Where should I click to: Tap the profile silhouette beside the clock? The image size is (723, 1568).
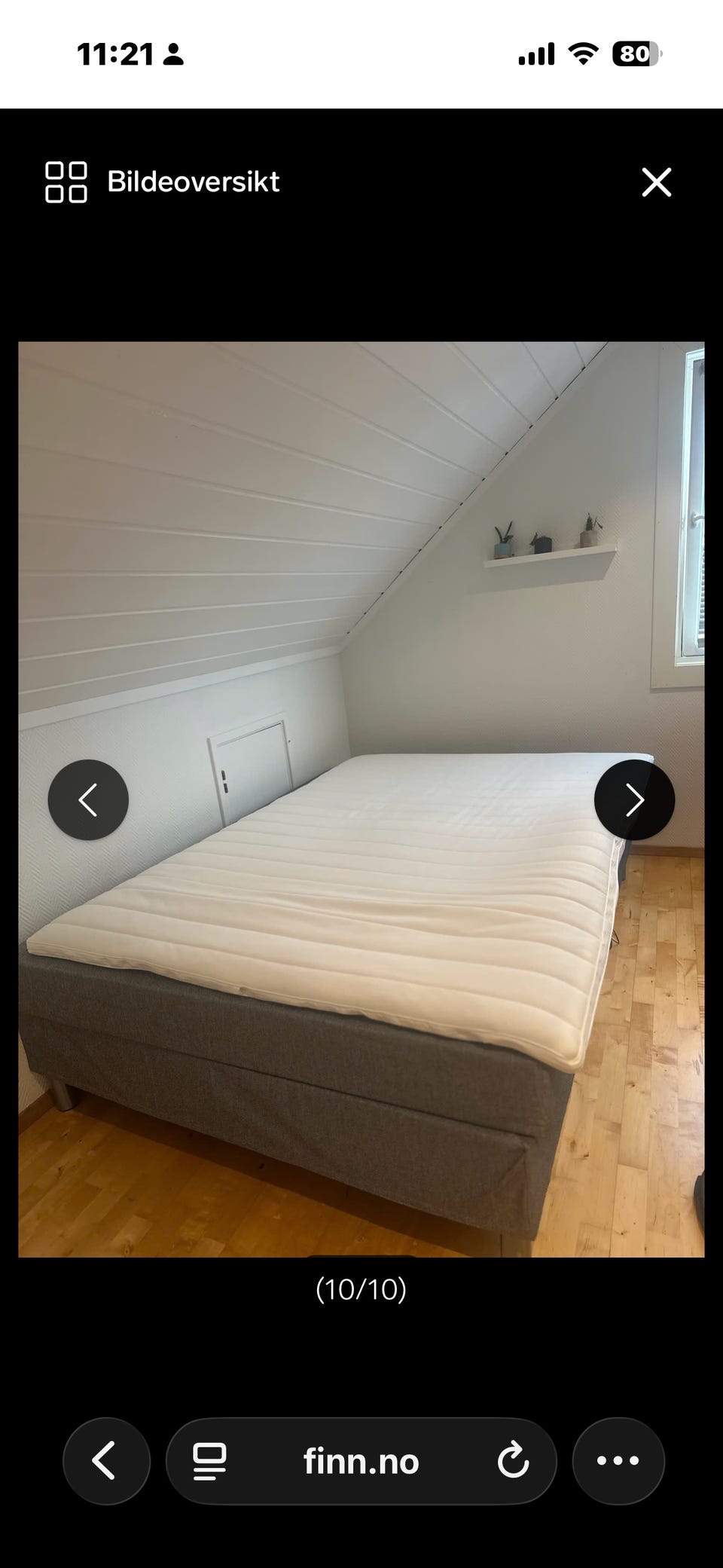tap(174, 53)
